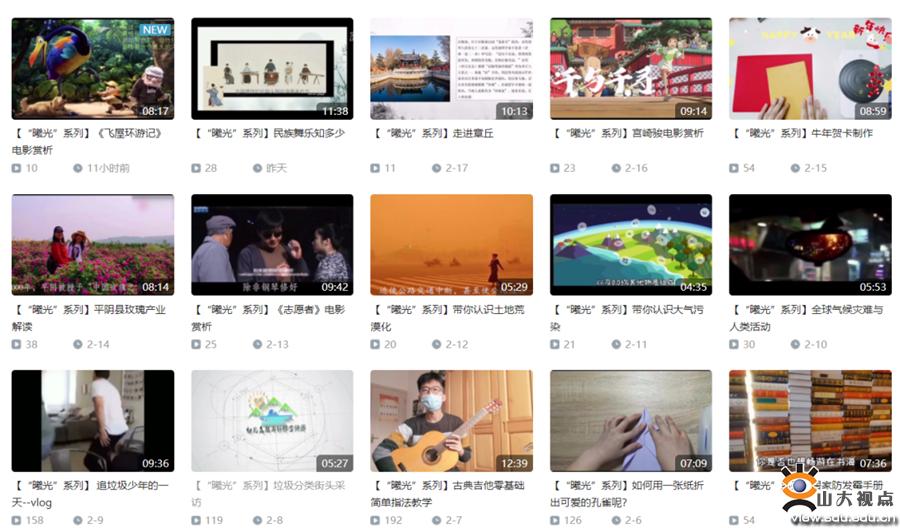The width and height of the screenshot is (900, 528).
Task: Play the 民族舞乐知多少 video
Action: click(272, 68)
